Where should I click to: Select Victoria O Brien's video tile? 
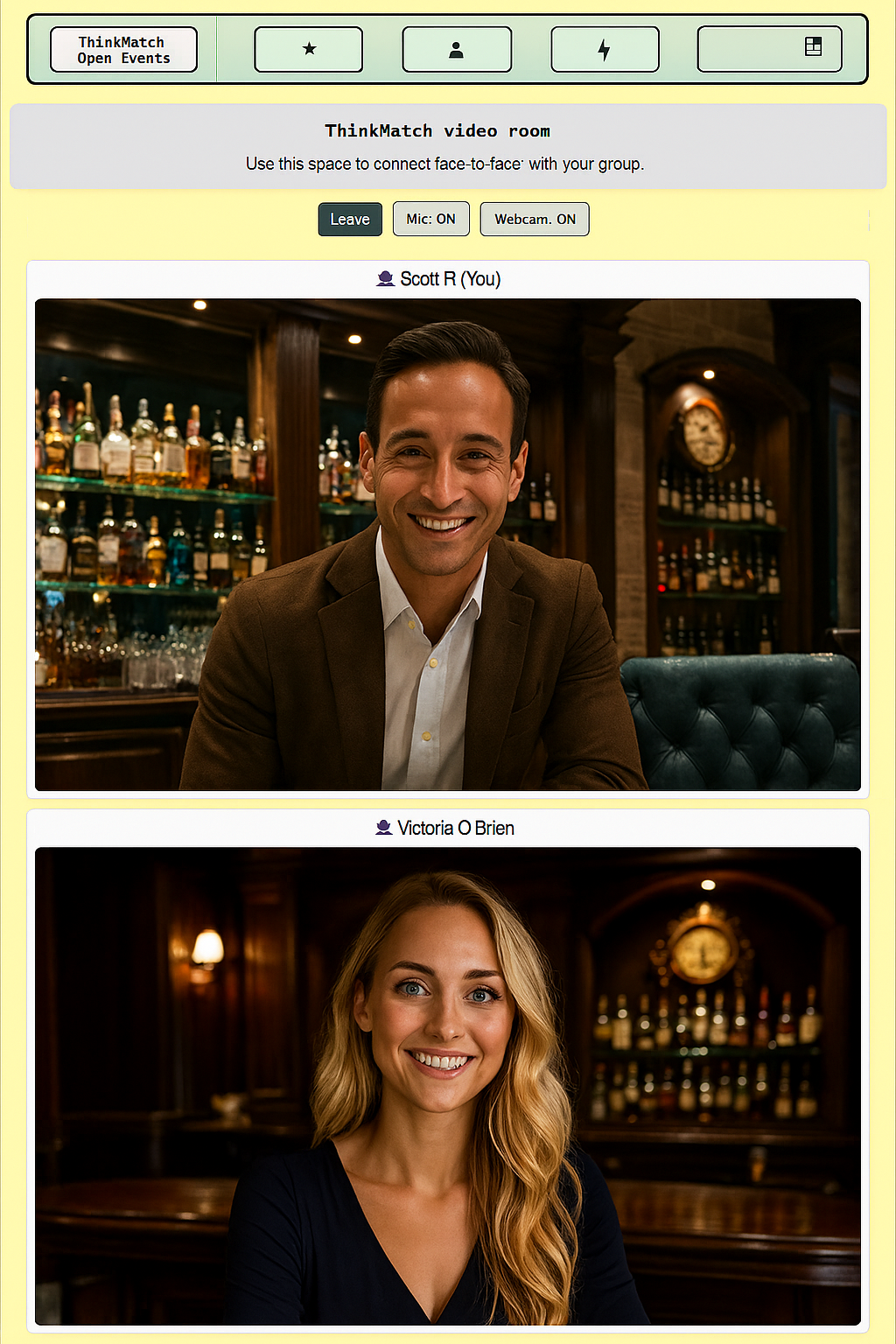(x=447, y=1086)
